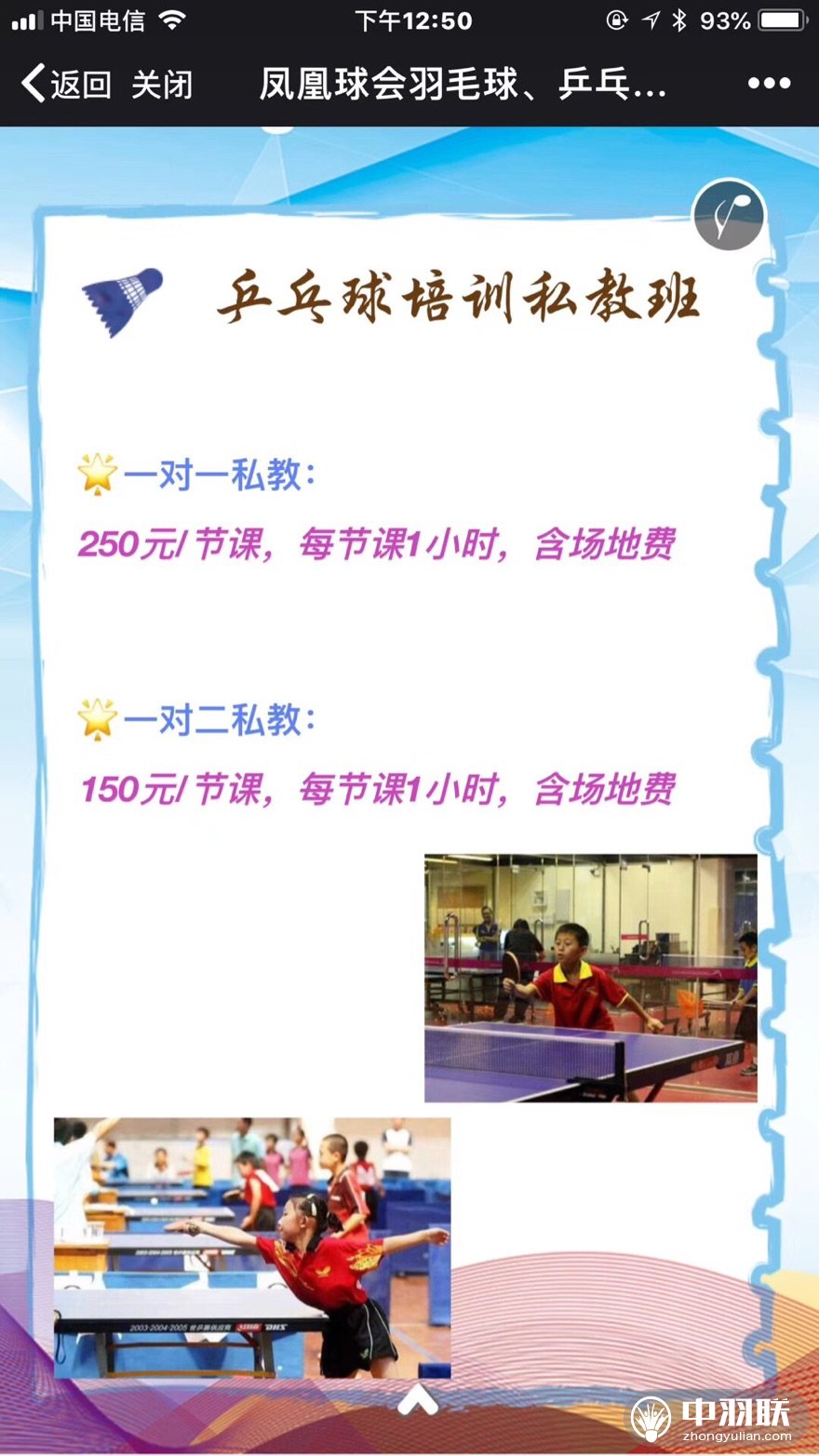This screenshot has height=1456, width=819.
Task: Open the three-dot more options menu
Action: coord(769,84)
